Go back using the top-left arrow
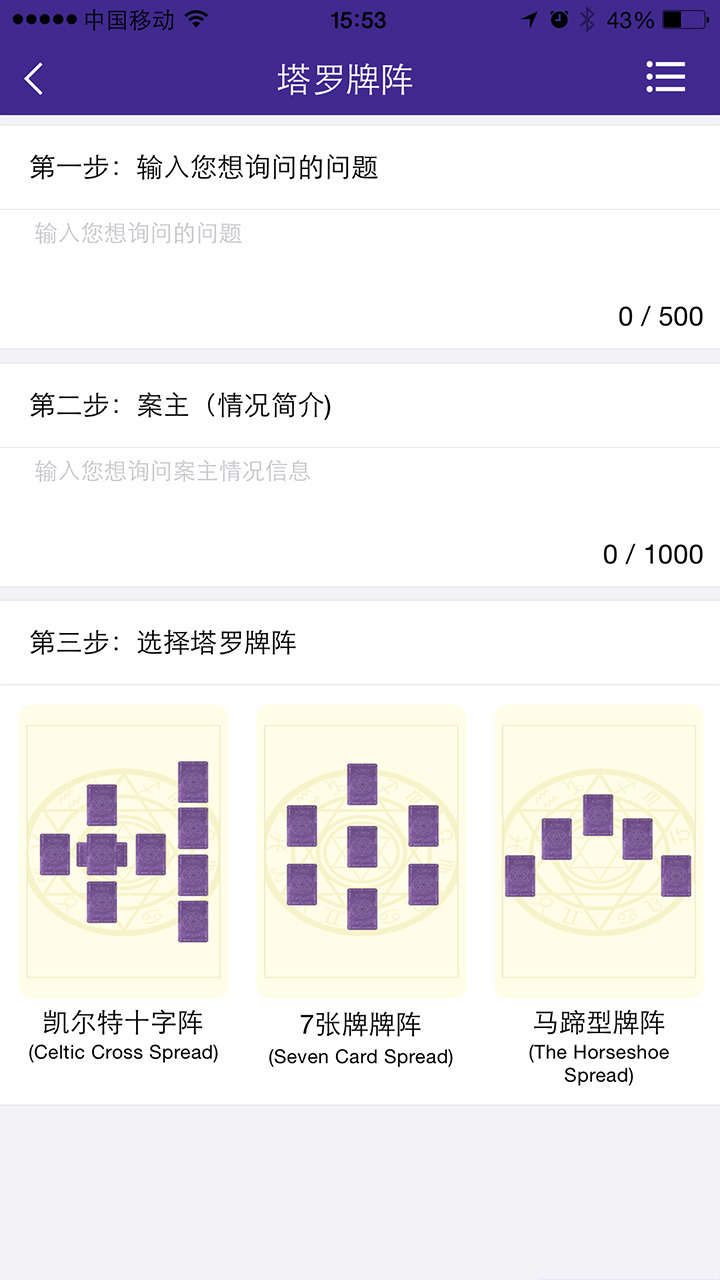Screen dimensions: 720x1280 34,78
